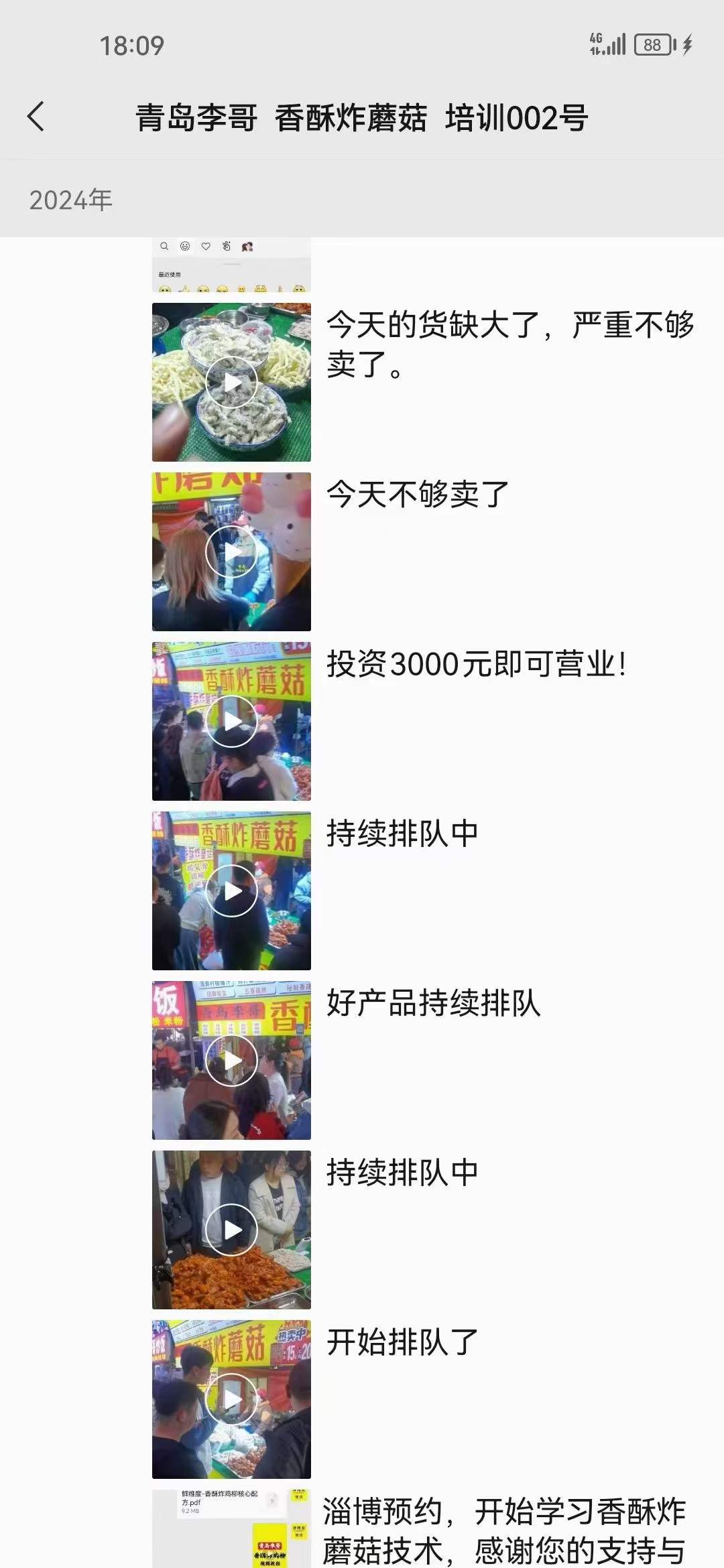Tap the thumbs-up emoji in recent row
Viewport: 724px width, 1568px height.
(183, 289)
